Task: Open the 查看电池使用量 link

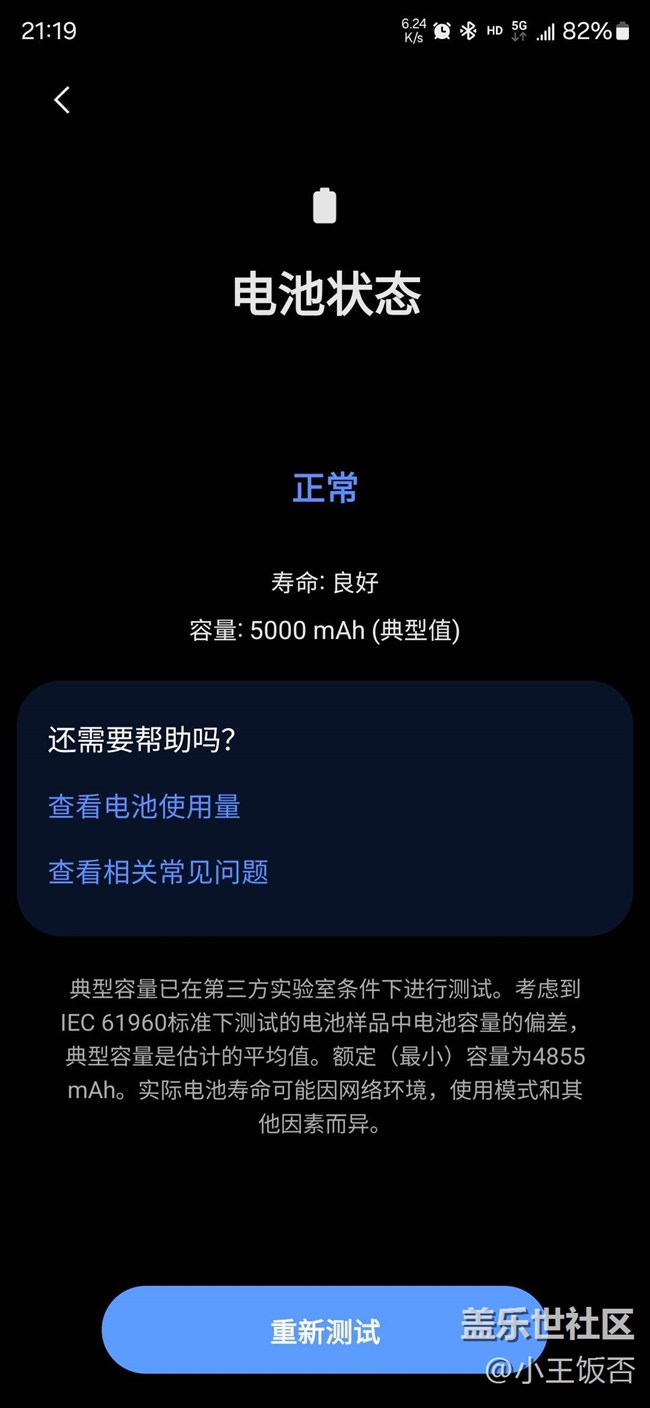Action: (x=144, y=807)
